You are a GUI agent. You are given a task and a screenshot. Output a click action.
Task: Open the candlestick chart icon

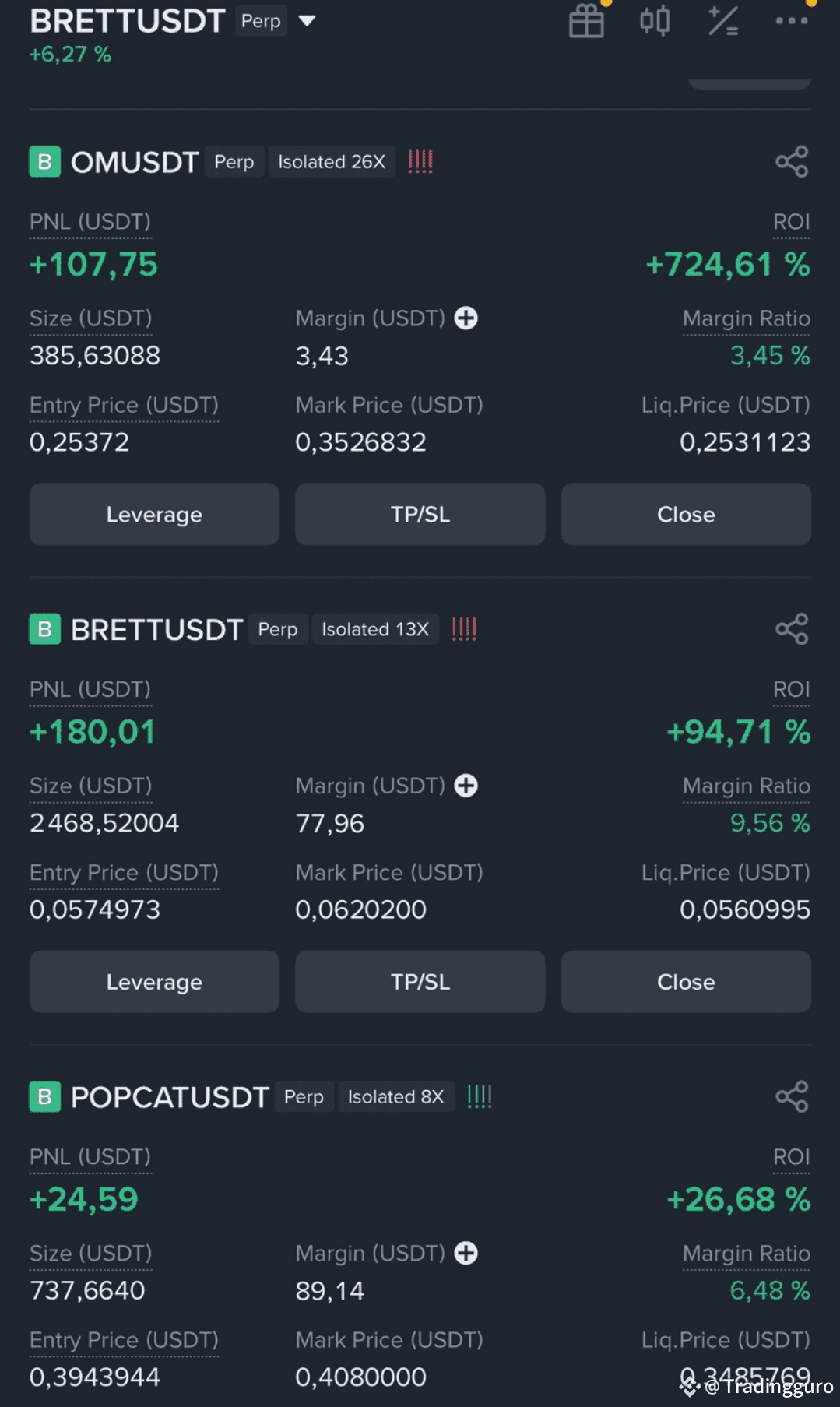[655, 21]
